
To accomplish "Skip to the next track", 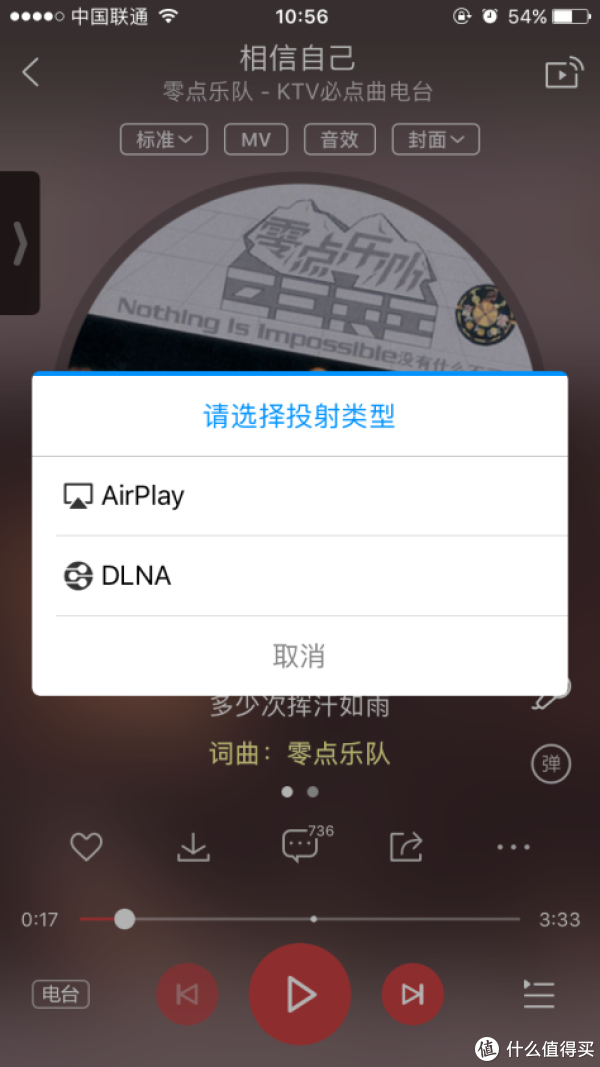I will tap(412, 994).
